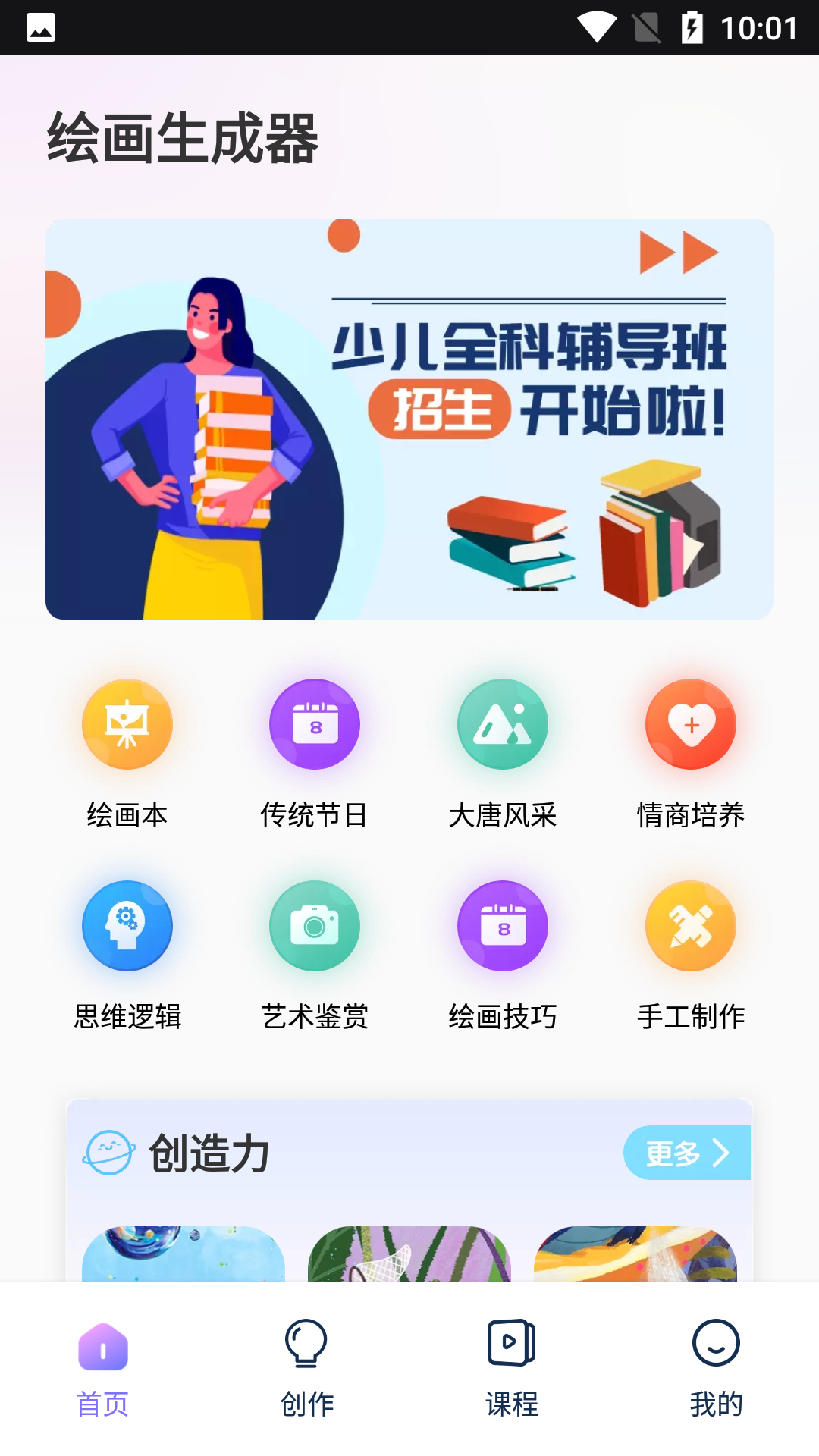The height and width of the screenshot is (1456, 819).
Task: Open the 少儿全科辅导班 enrollment banner
Action: pyautogui.click(x=409, y=419)
